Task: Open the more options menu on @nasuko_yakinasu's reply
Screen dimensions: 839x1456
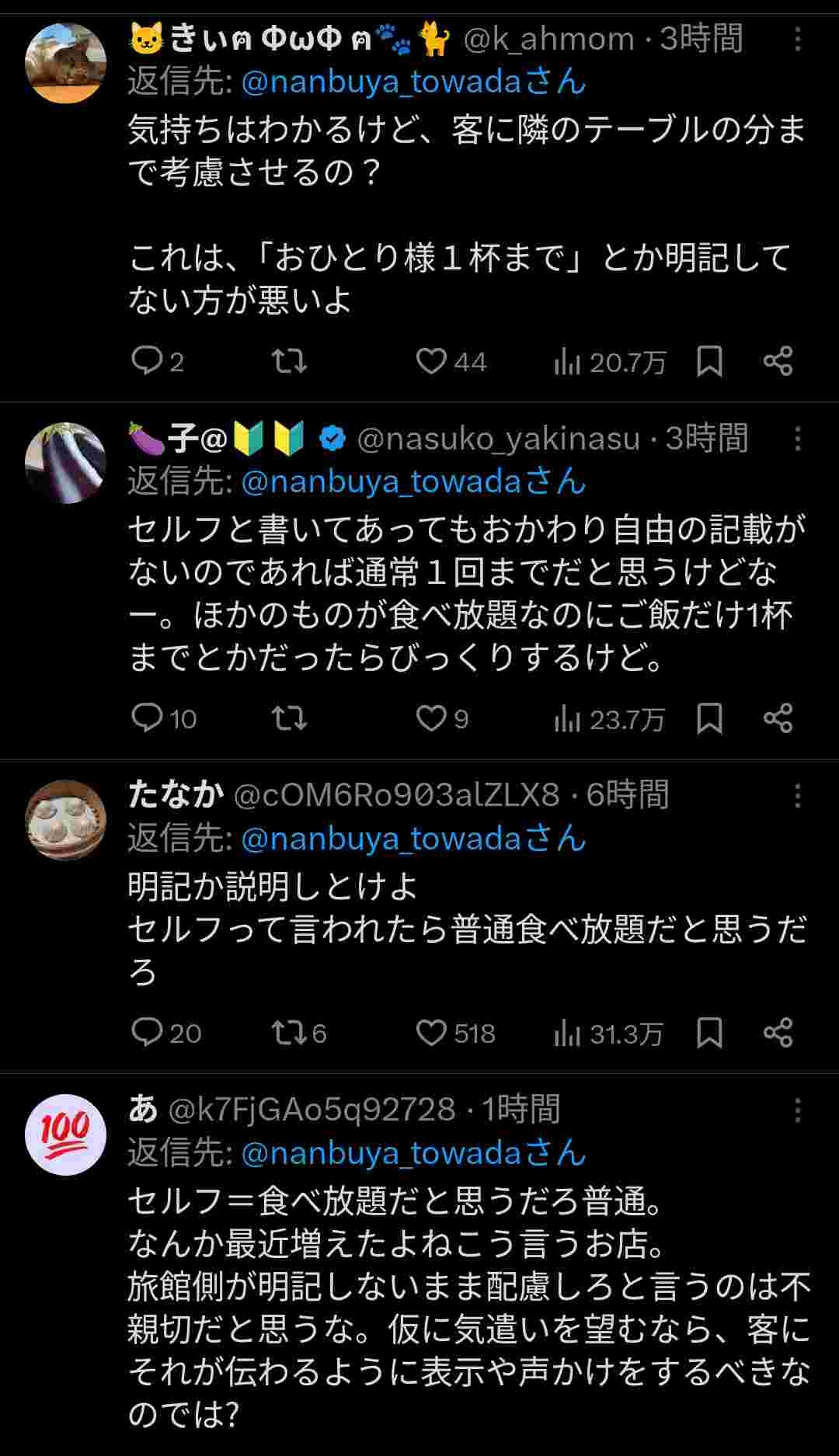Action: [x=797, y=440]
